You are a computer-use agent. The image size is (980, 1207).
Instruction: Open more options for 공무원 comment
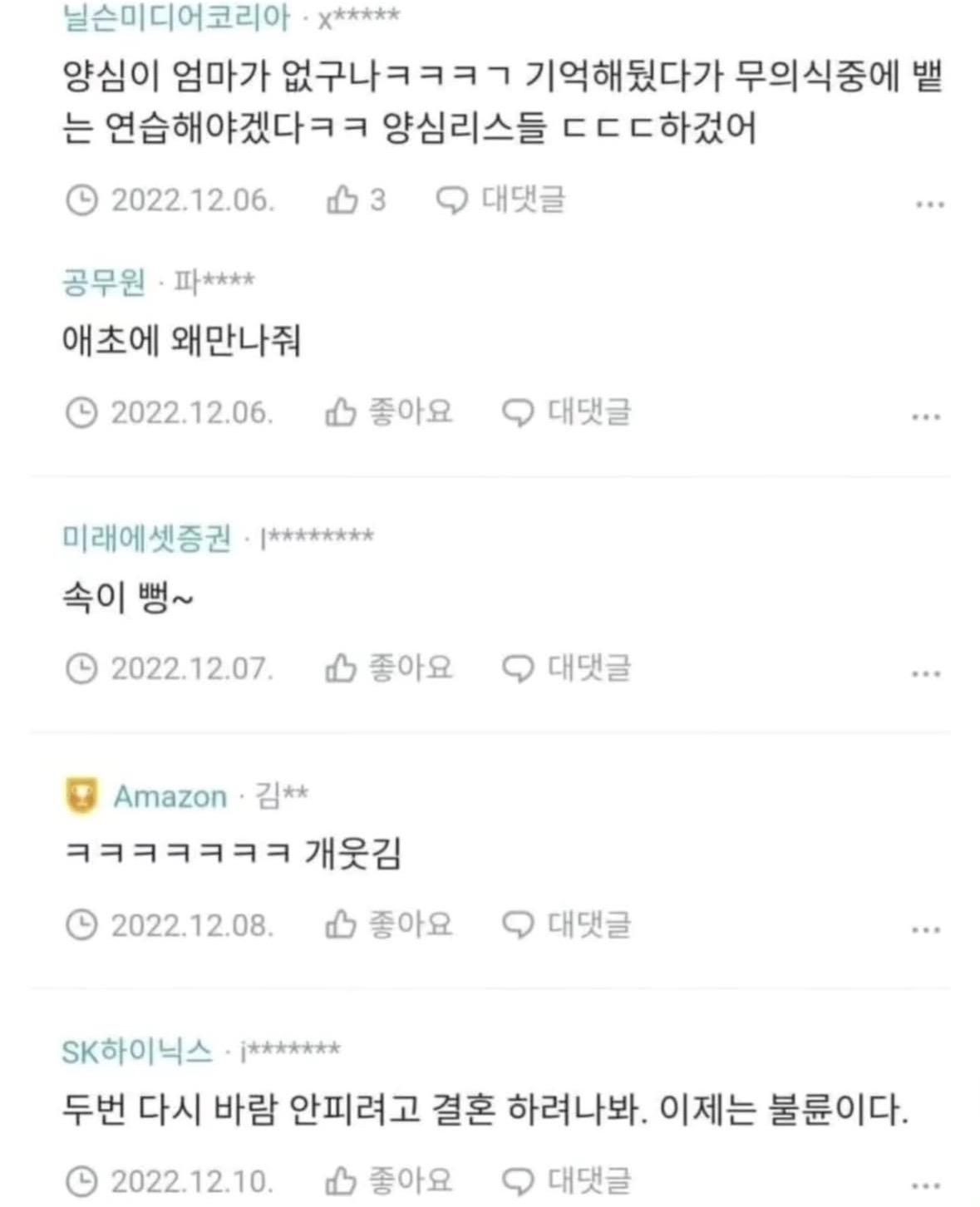[x=926, y=416]
